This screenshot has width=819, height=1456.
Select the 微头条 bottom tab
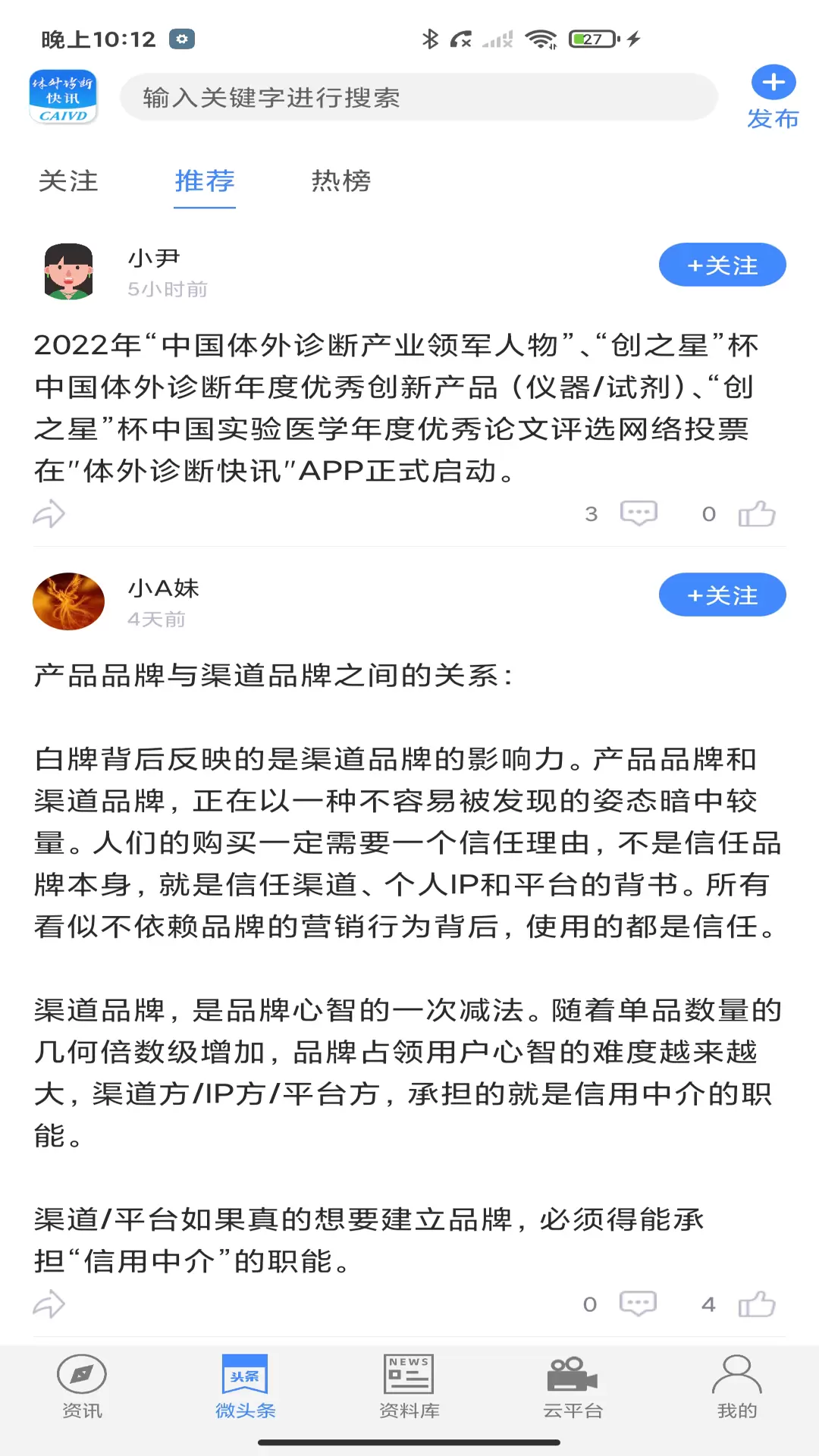coord(246,1387)
